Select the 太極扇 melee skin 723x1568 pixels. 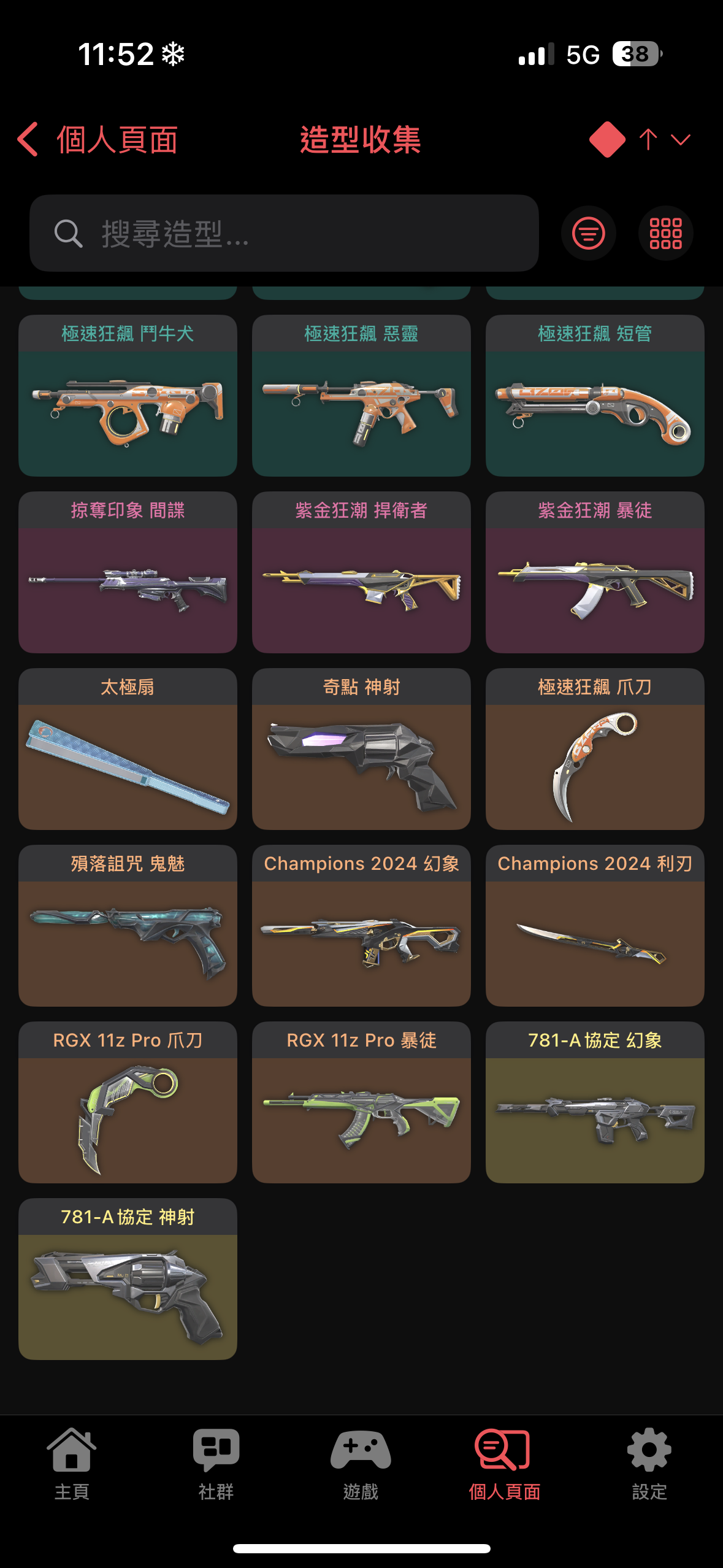point(128,749)
